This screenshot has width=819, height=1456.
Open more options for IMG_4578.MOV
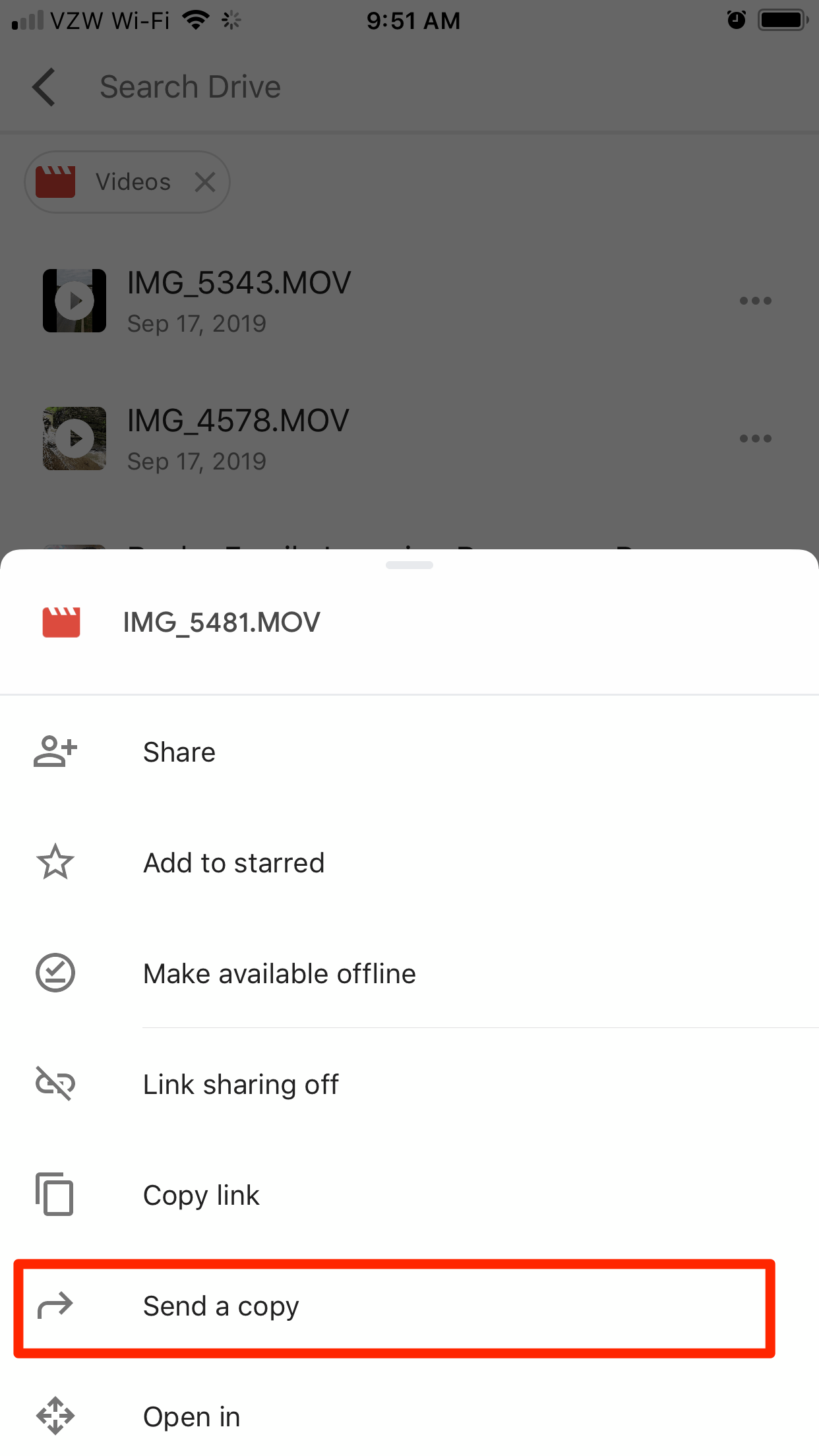[x=755, y=439]
